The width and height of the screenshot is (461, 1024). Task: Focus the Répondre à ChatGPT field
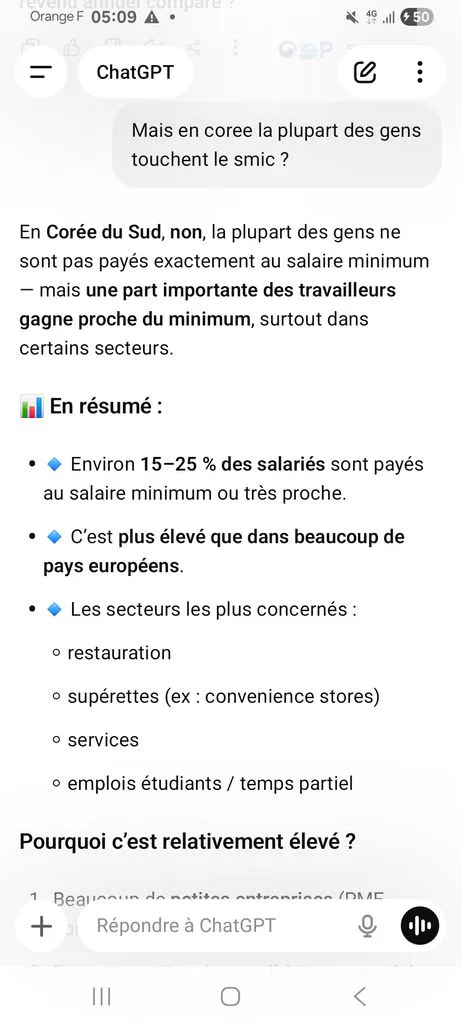click(222, 926)
